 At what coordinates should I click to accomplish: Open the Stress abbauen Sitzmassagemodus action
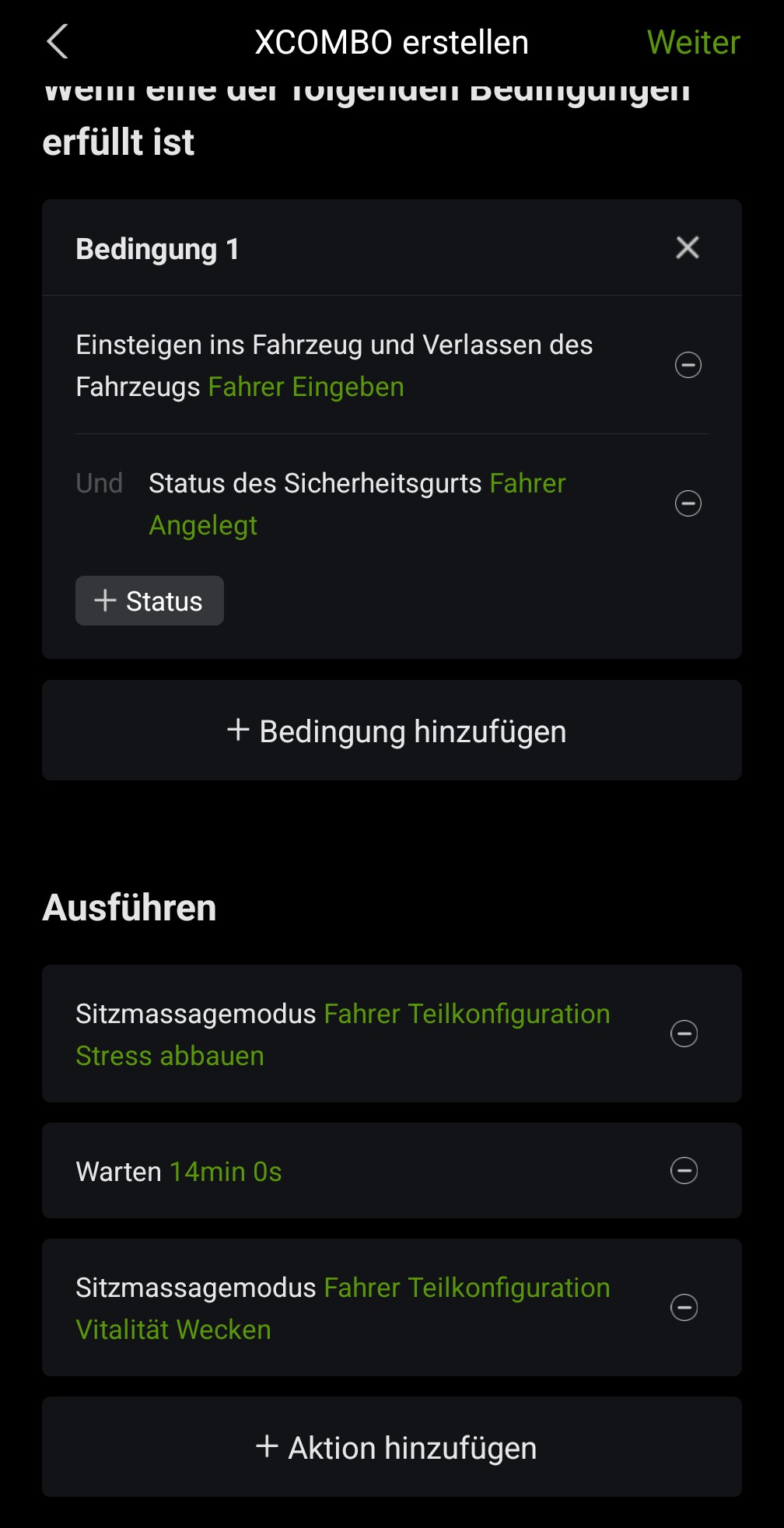pyautogui.click(x=342, y=1034)
